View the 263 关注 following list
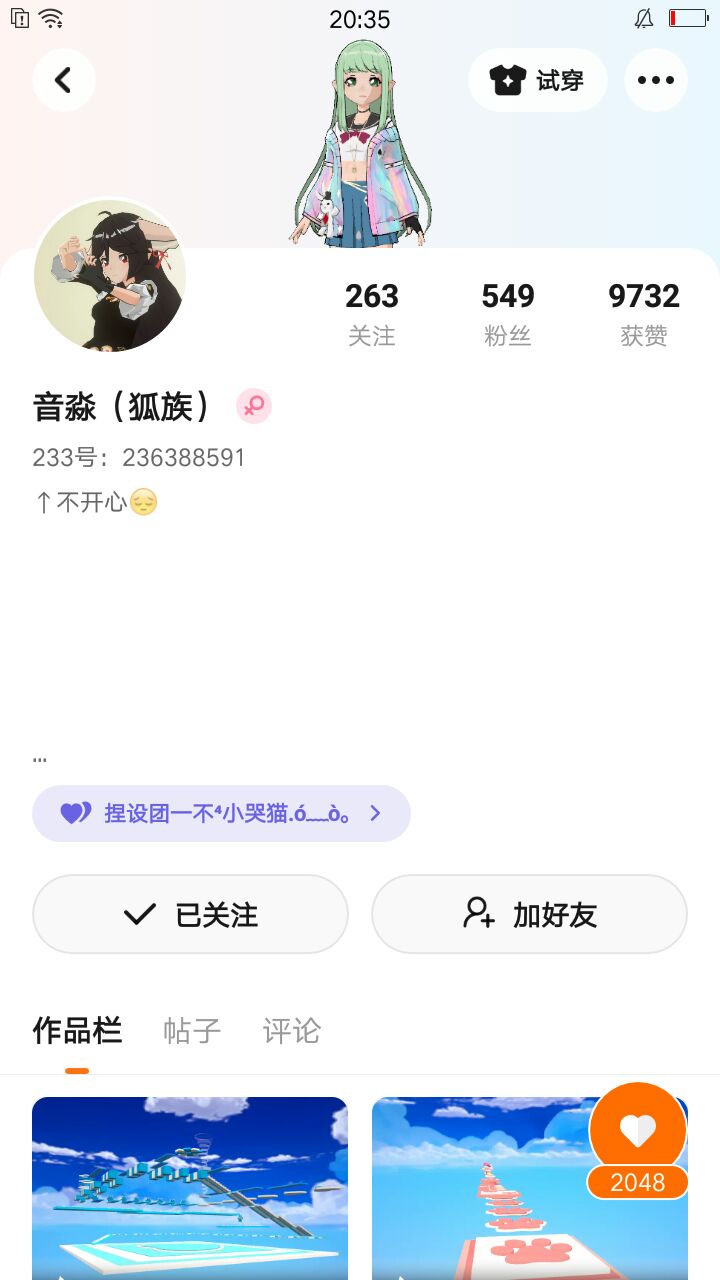720x1280 pixels. click(372, 313)
